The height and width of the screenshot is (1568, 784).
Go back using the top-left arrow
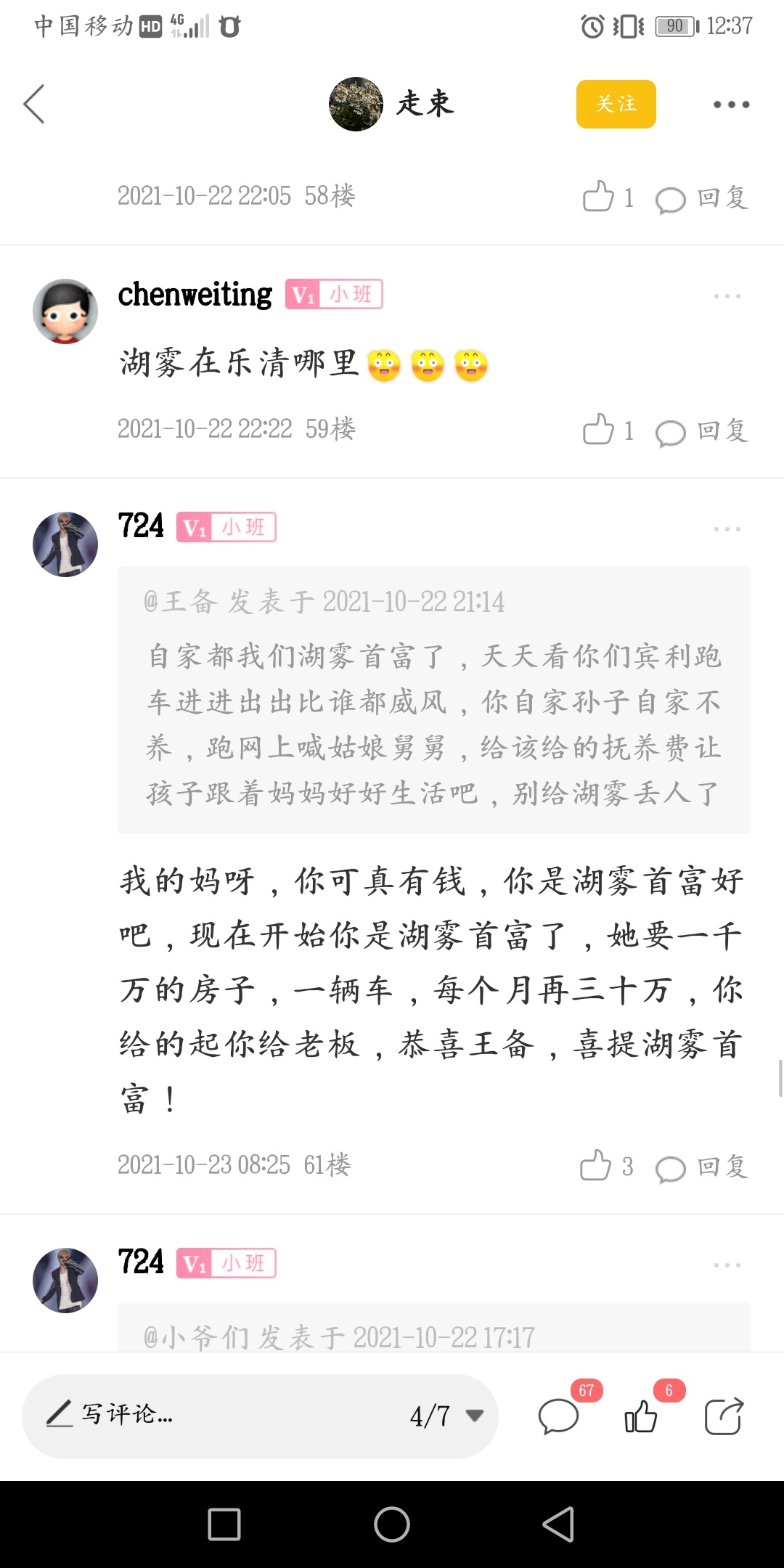(x=34, y=104)
